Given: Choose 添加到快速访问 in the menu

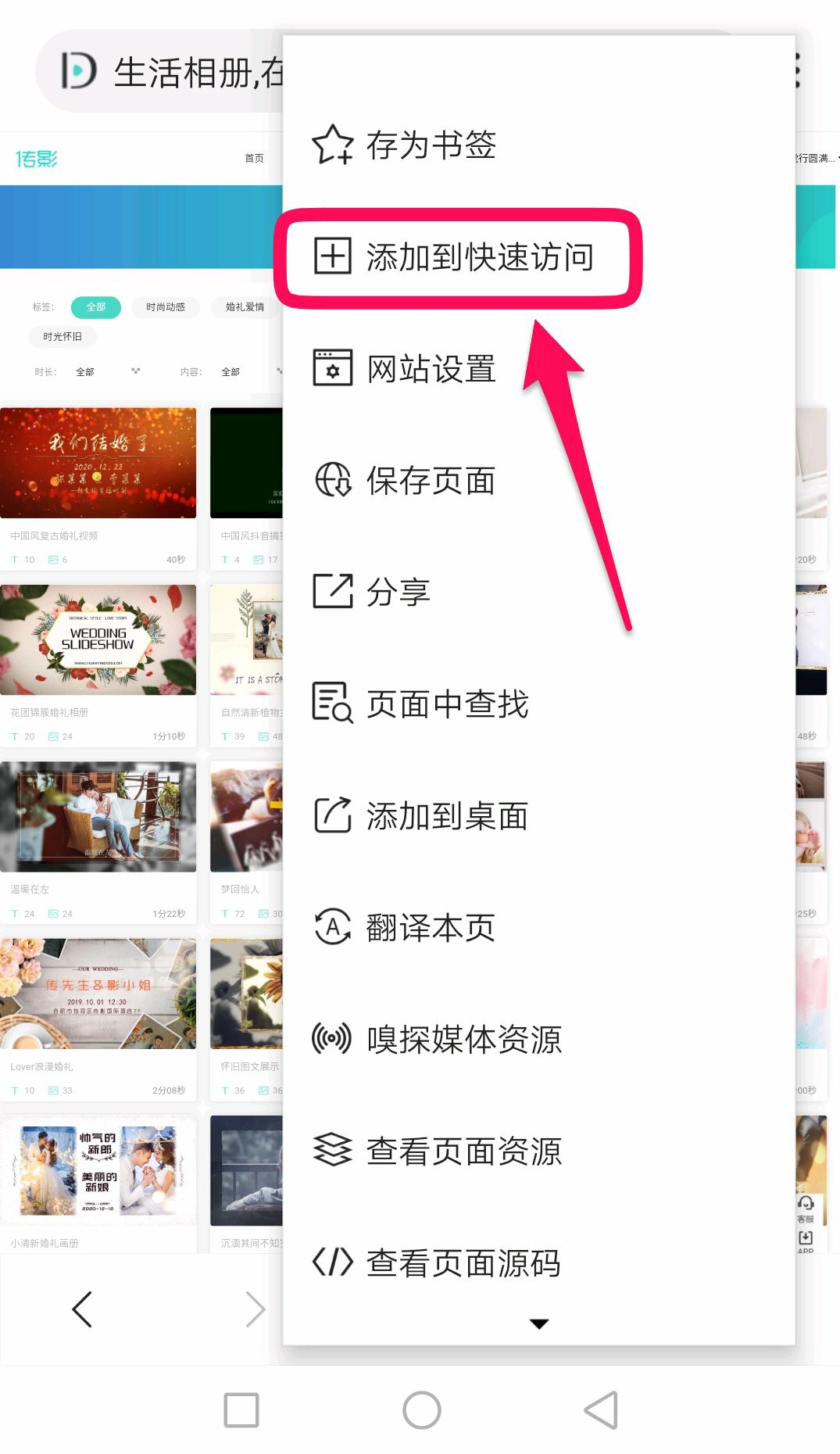Looking at the screenshot, I should [479, 257].
